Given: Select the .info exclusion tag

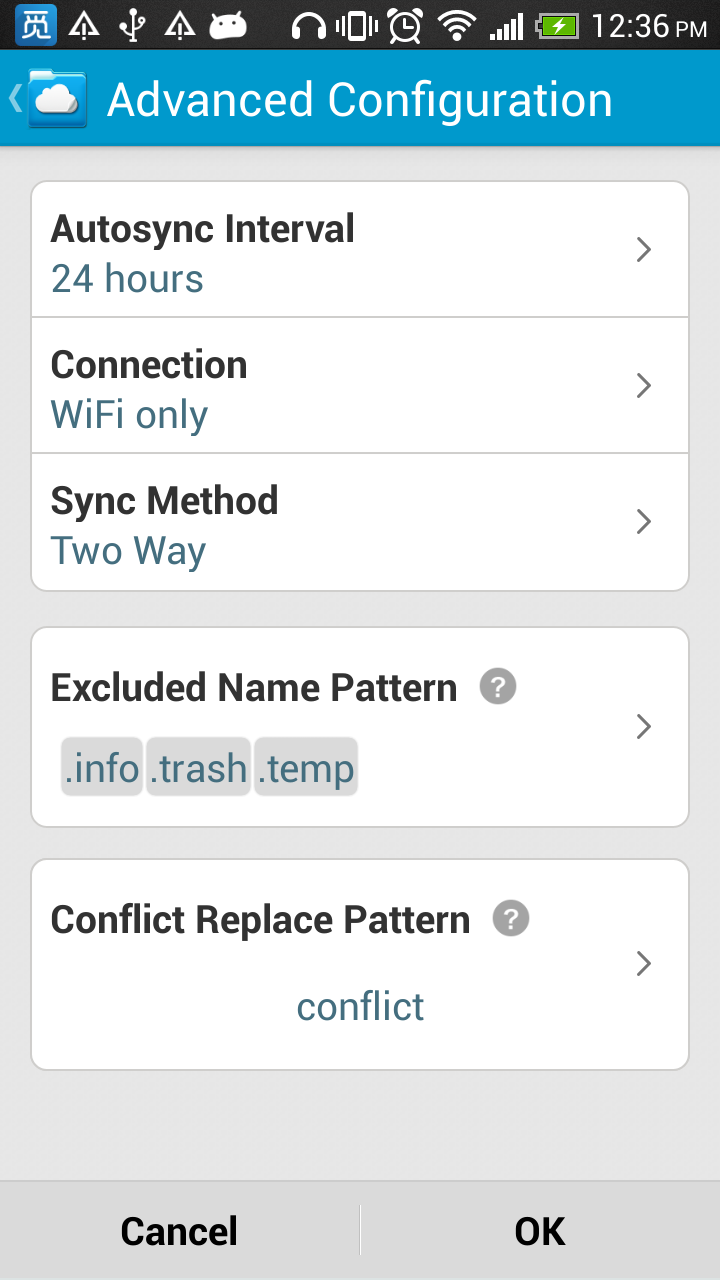Looking at the screenshot, I should (x=101, y=767).
